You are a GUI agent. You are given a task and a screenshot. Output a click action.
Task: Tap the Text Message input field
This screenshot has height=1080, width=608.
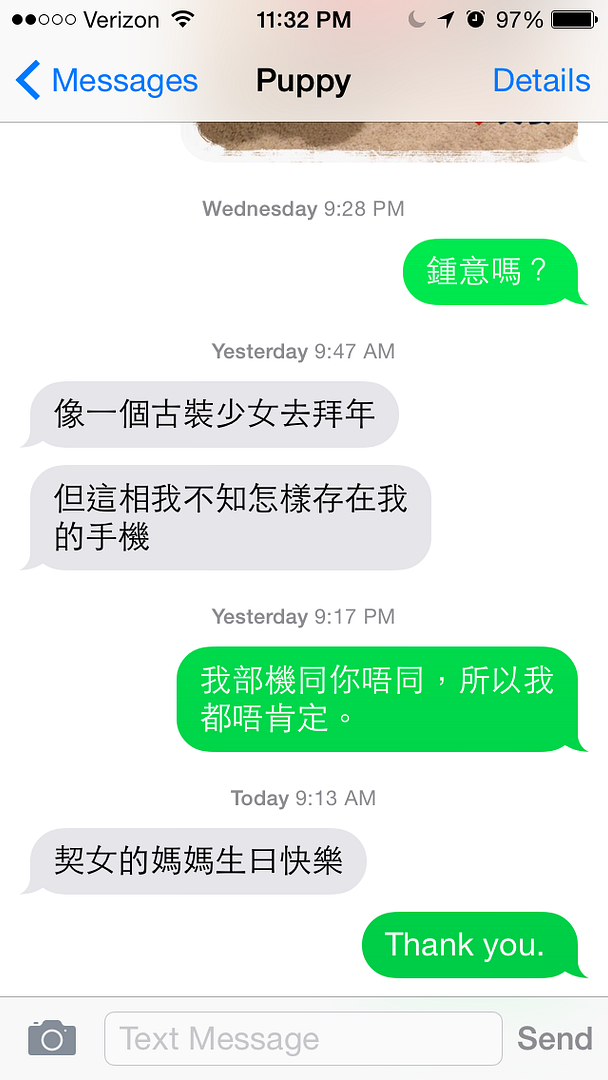(303, 1038)
